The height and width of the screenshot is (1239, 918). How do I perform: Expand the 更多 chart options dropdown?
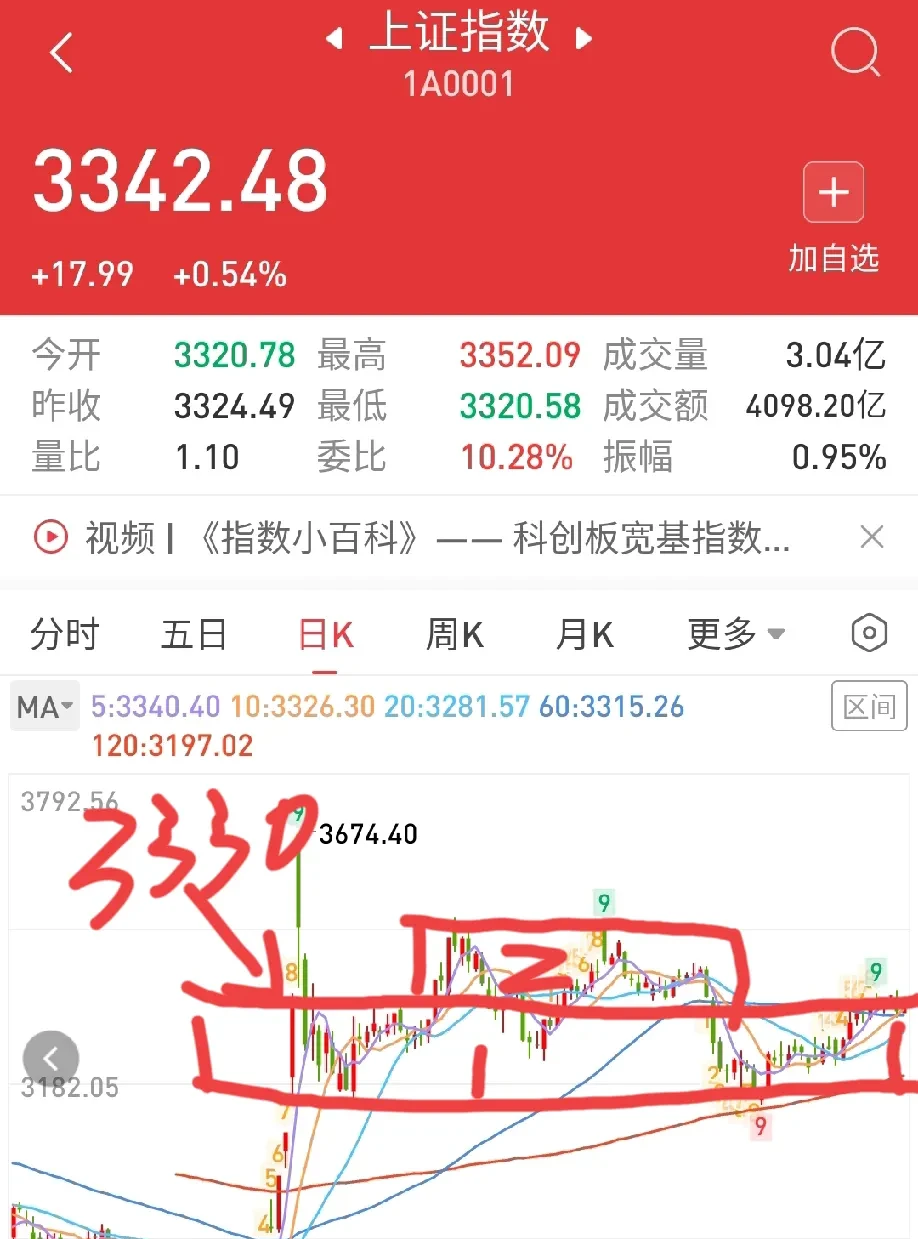pos(736,633)
